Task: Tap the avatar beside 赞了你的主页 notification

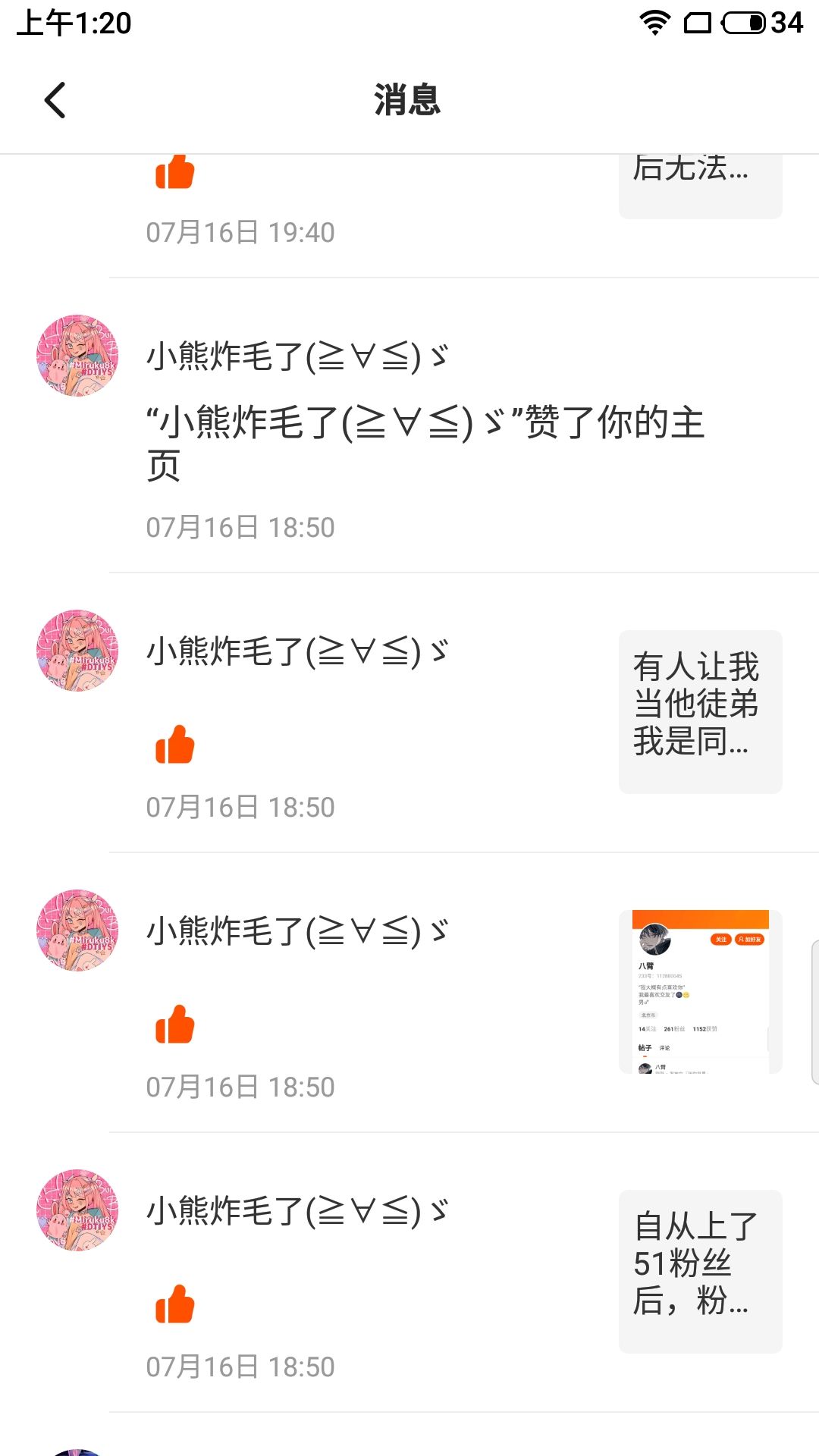Action: point(77,356)
